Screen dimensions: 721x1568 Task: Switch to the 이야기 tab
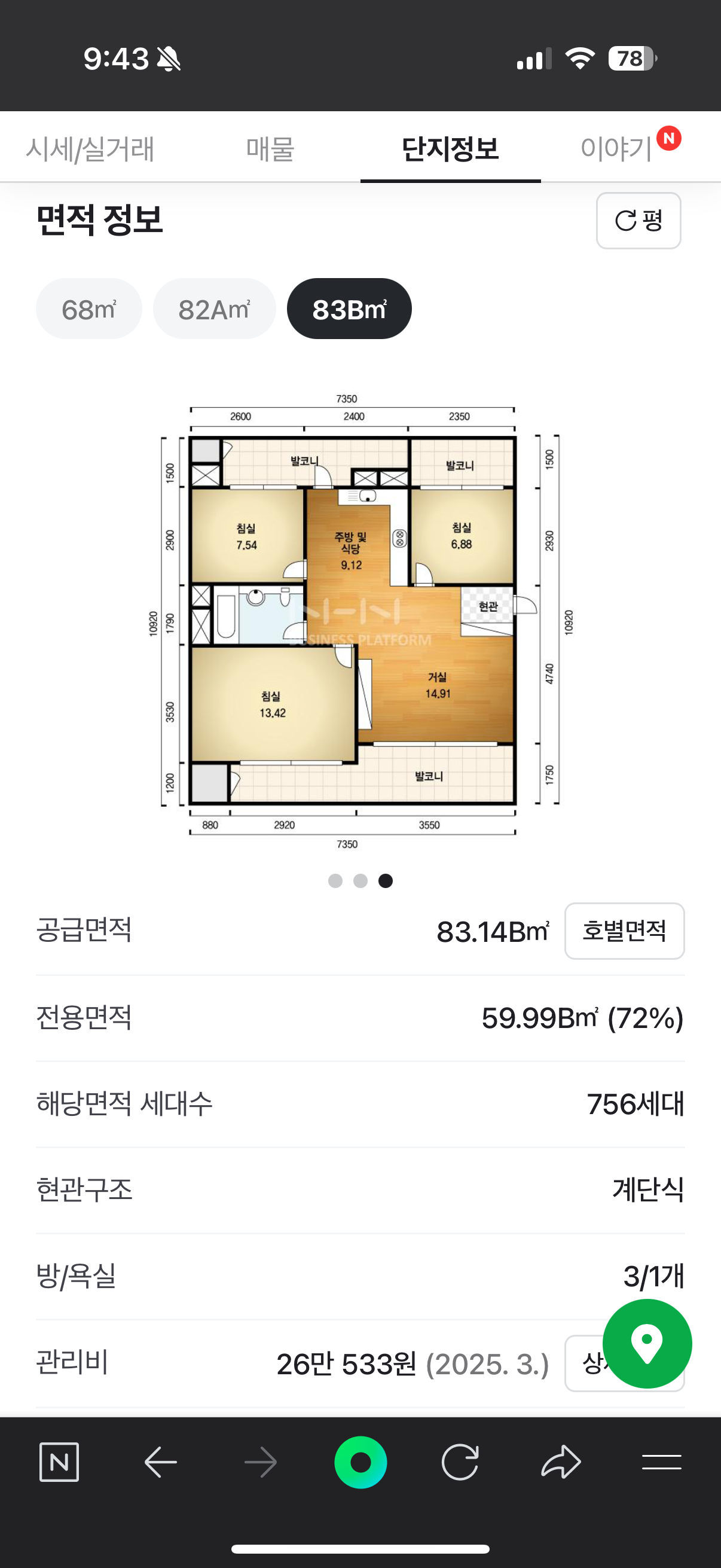pos(616,148)
